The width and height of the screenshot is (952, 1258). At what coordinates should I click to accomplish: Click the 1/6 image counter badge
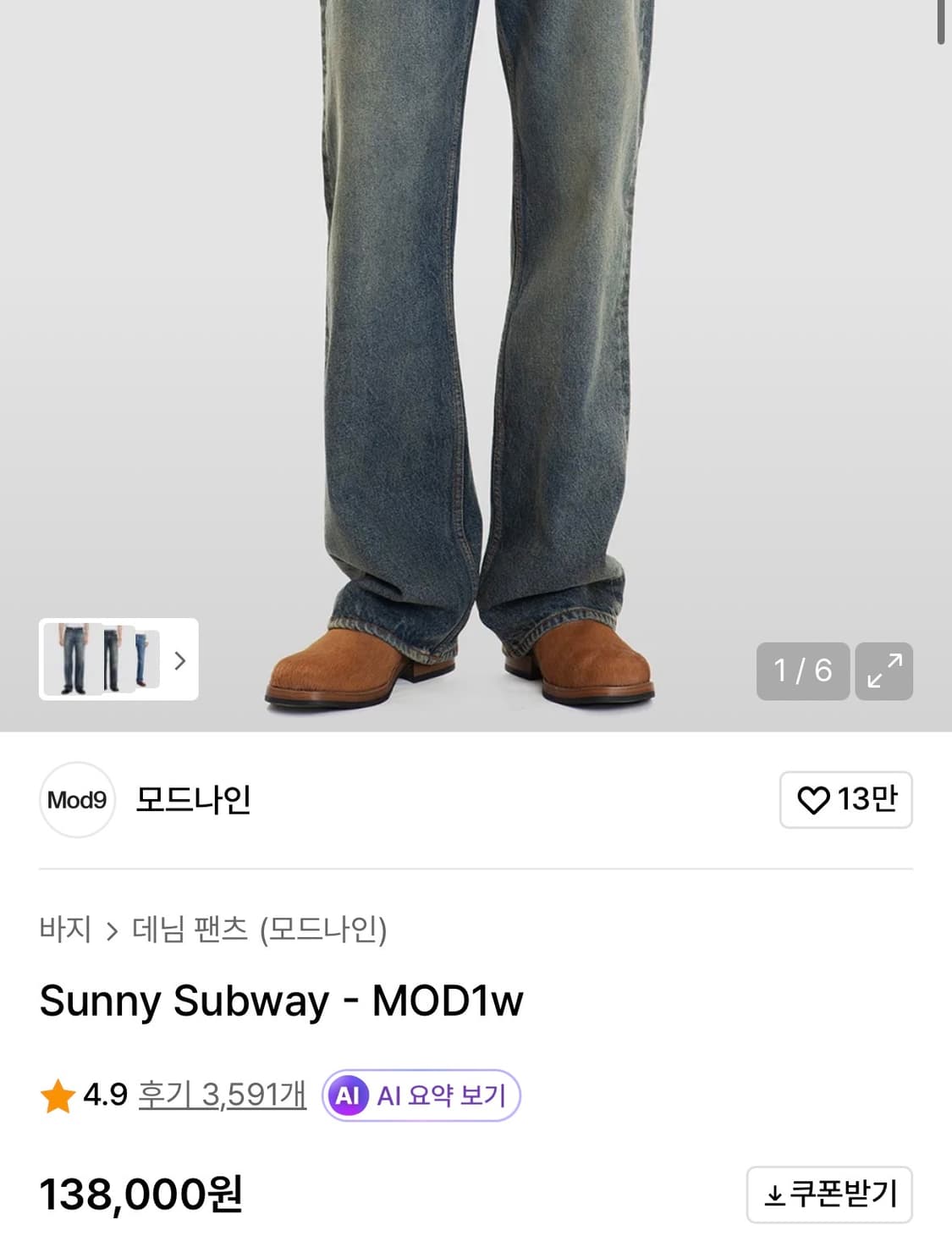[x=801, y=672]
